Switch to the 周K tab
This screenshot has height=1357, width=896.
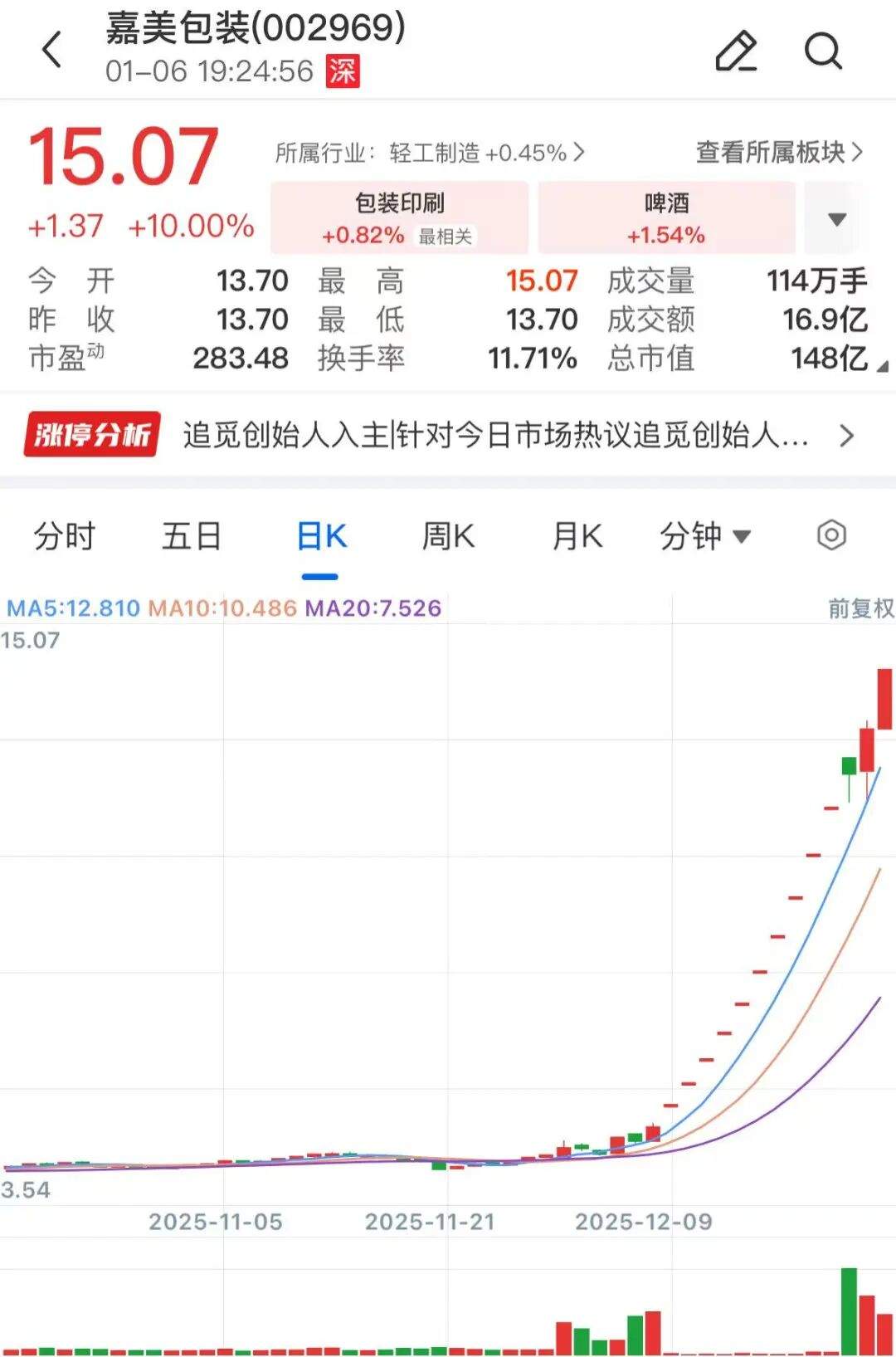point(447,536)
